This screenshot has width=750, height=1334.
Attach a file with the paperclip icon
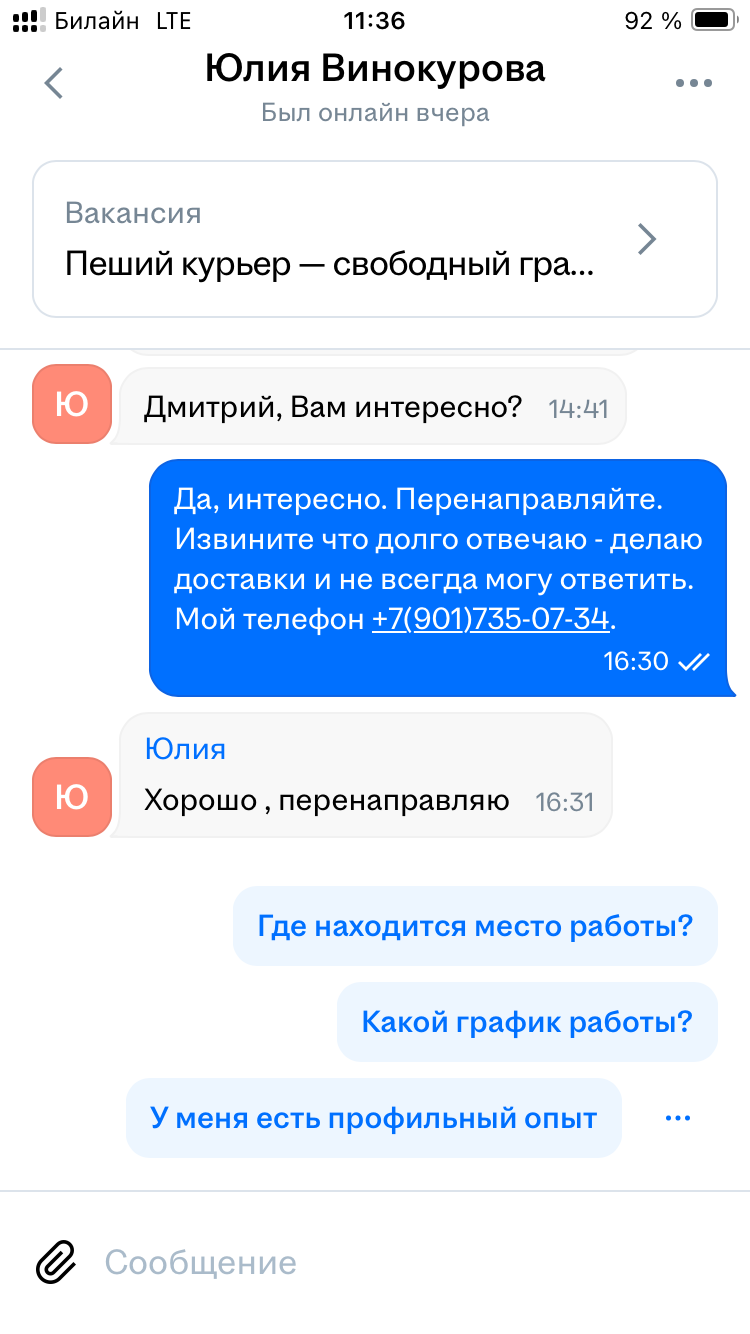(56, 1262)
